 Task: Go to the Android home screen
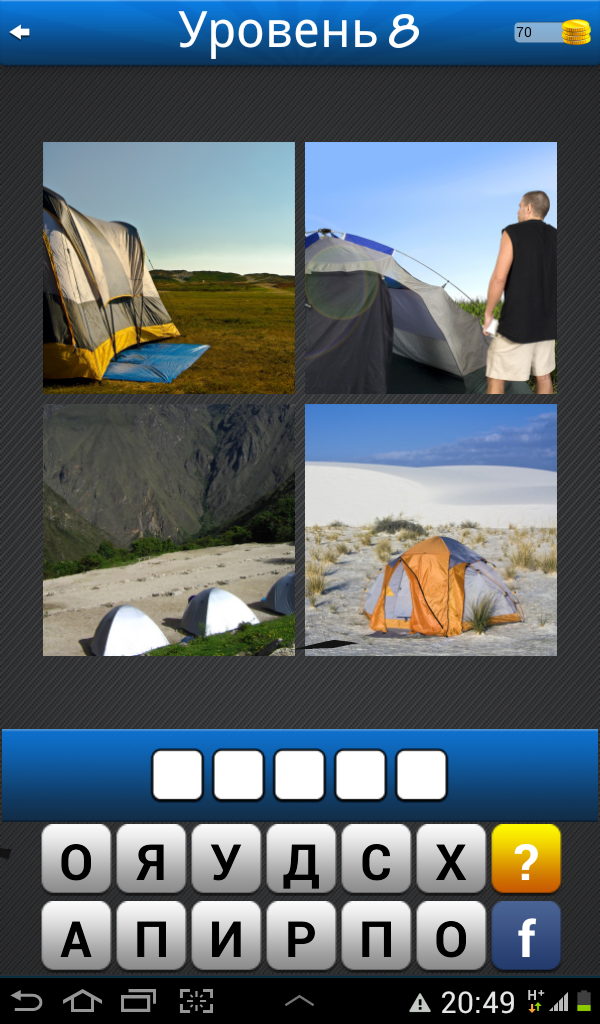click(x=83, y=1001)
